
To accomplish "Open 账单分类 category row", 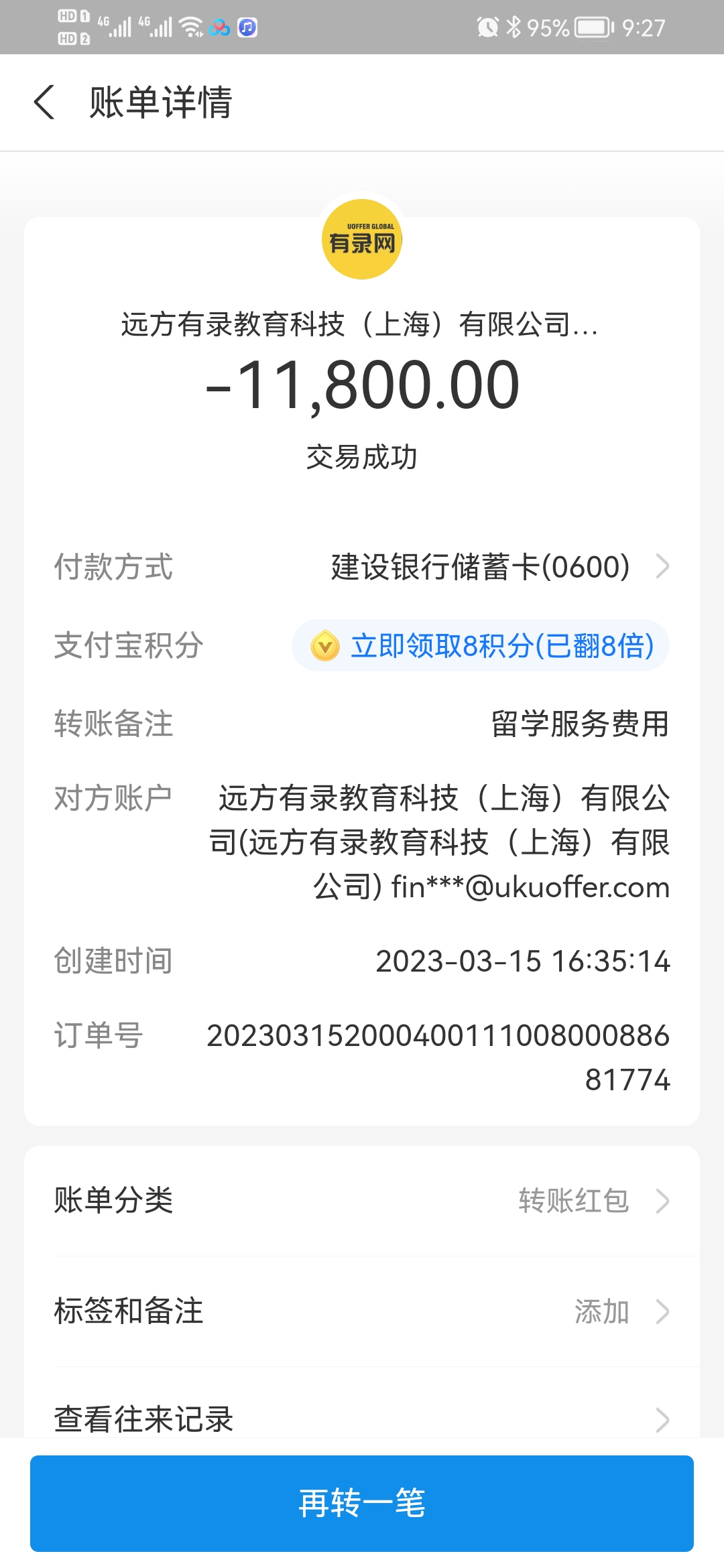I will 362,1201.
